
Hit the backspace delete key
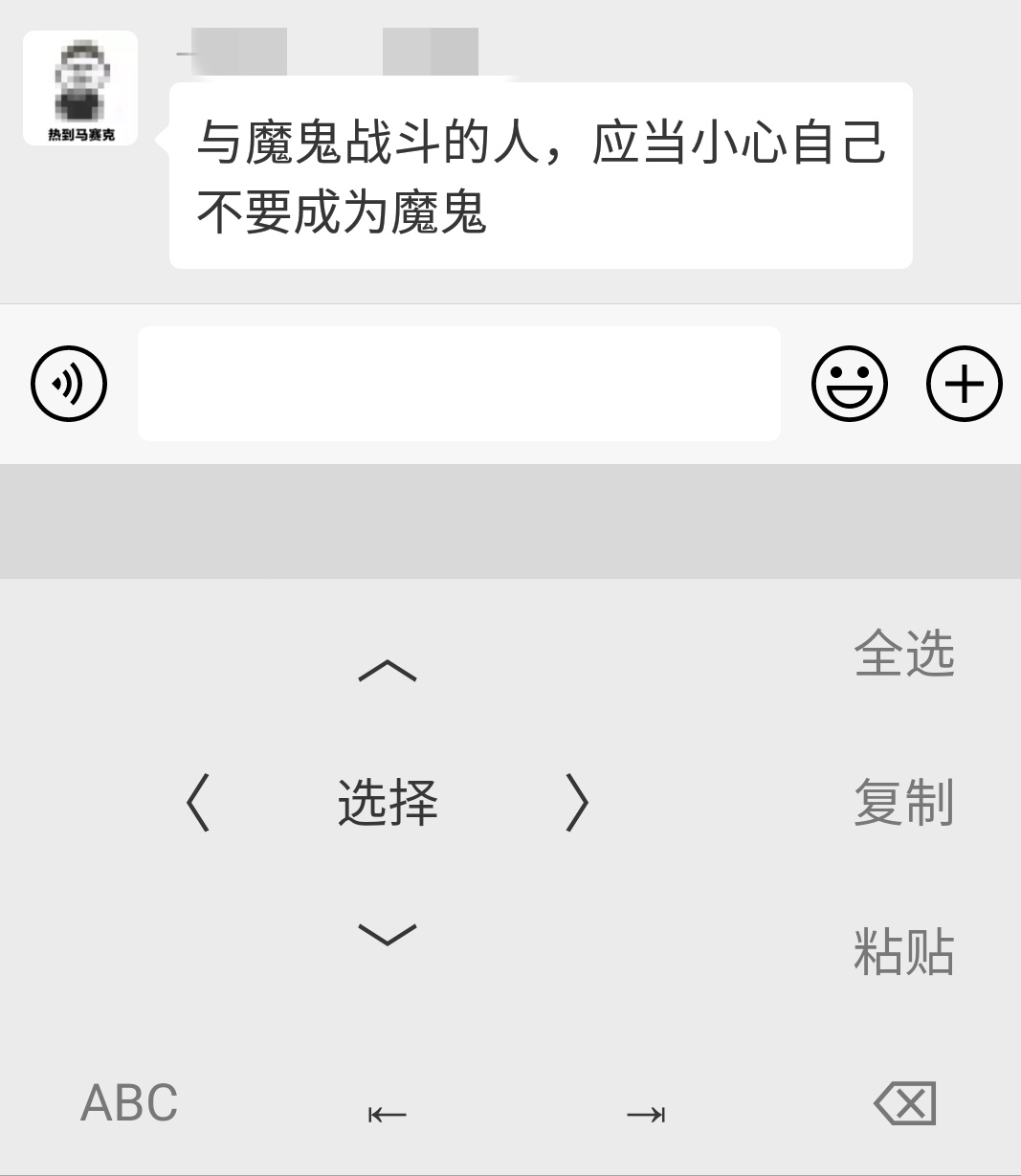(905, 1103)
